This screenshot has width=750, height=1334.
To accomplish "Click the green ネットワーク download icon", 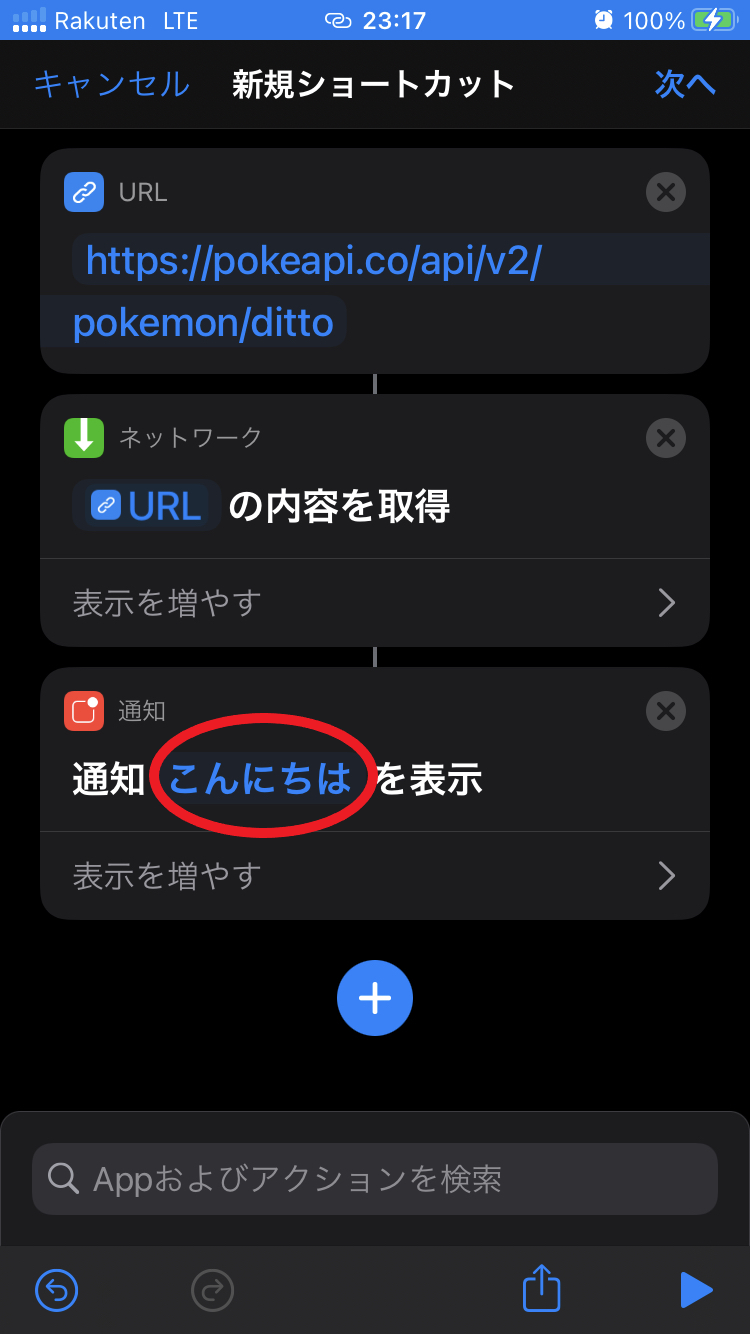I will click(84, 437).
